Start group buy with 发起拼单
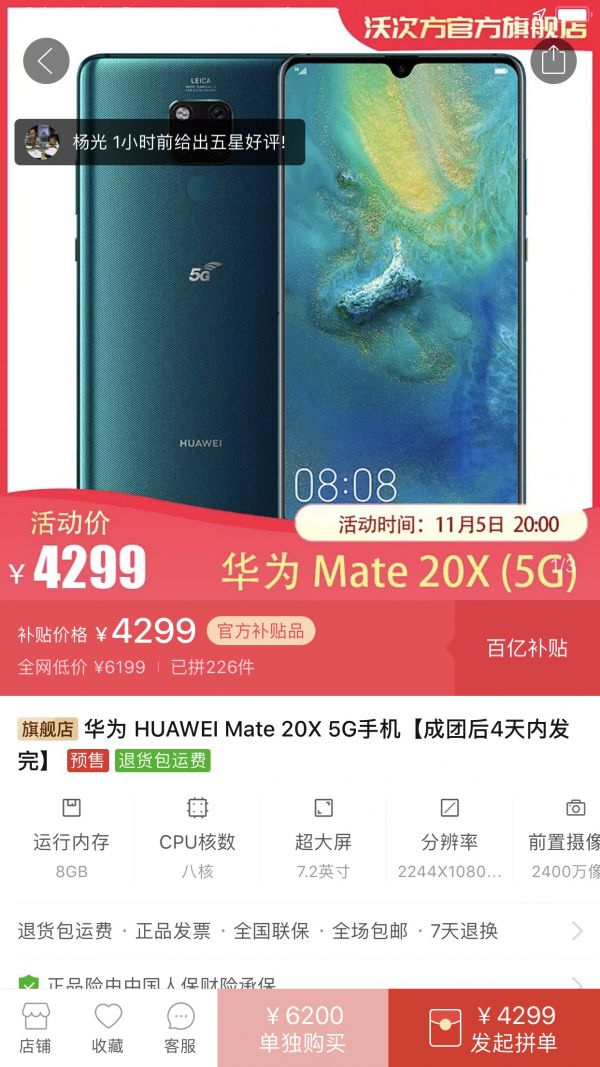600x1067 pixels. (x=494, y=1028)
